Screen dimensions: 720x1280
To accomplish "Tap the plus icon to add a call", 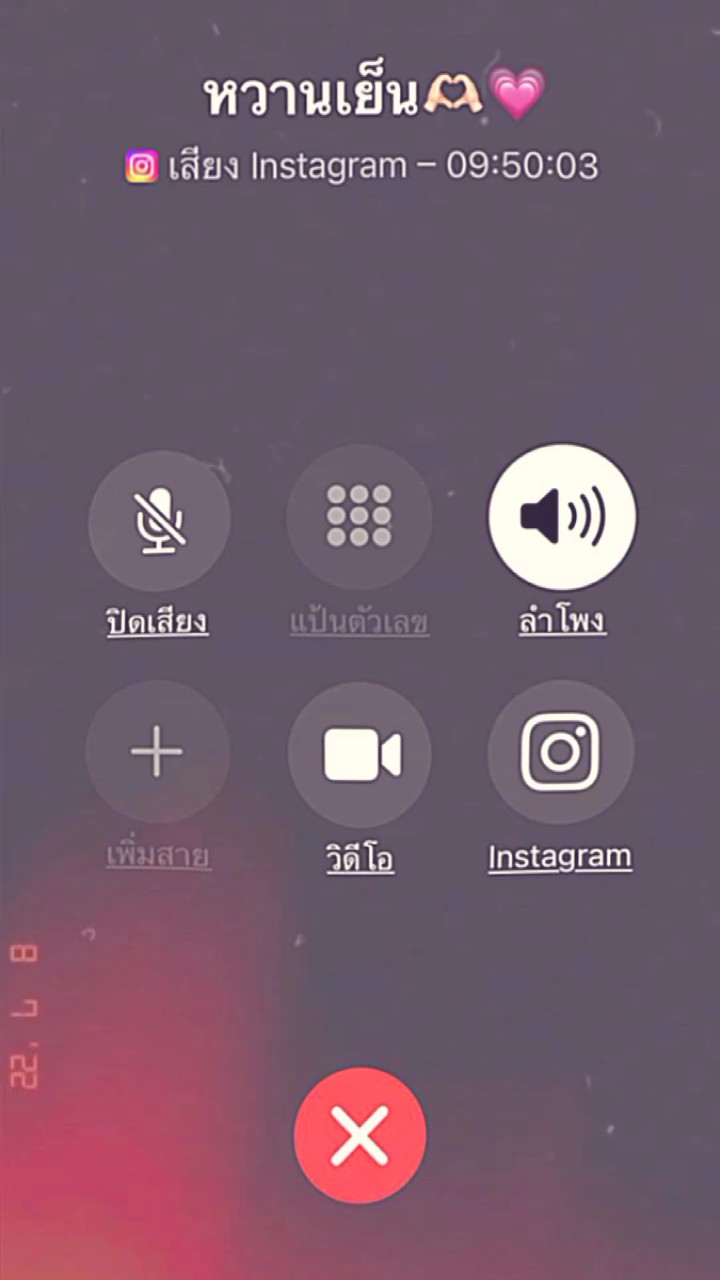I will 158,752.
